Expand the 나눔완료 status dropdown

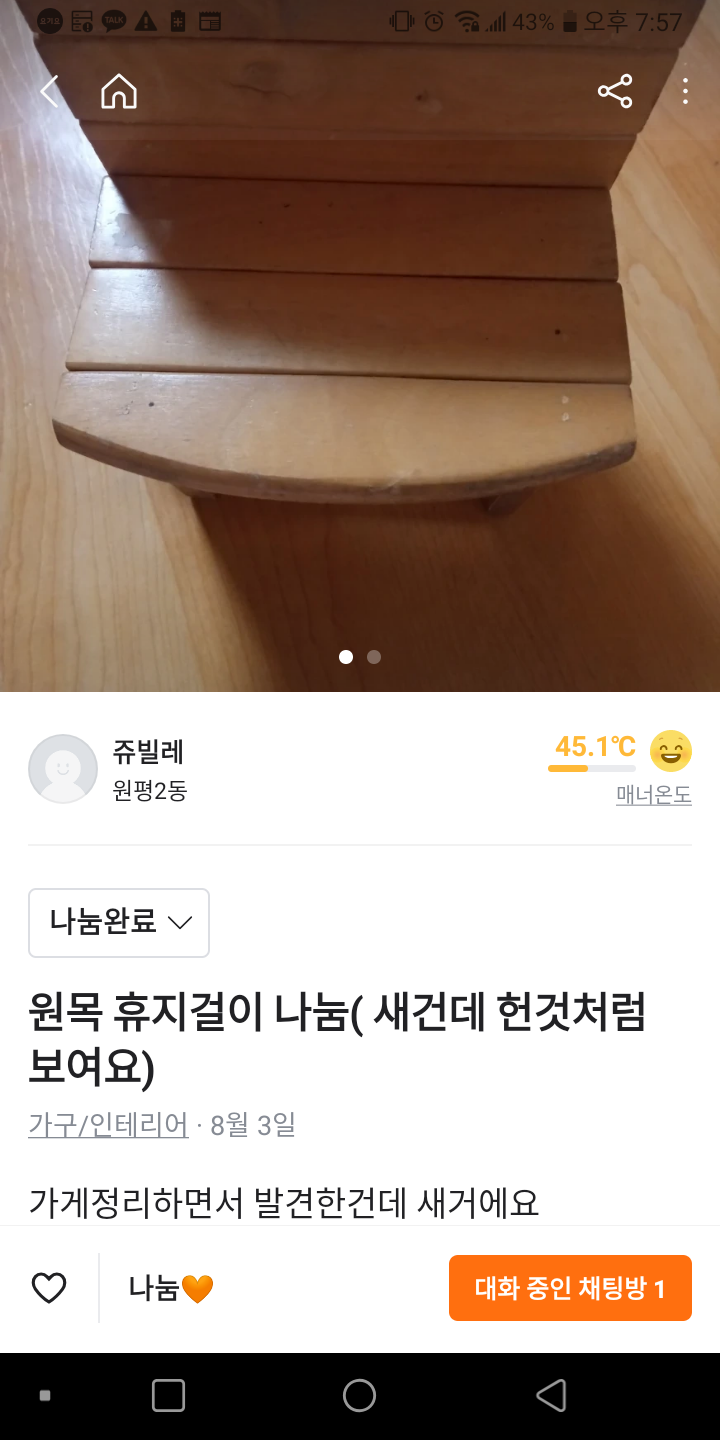(119, 922)
